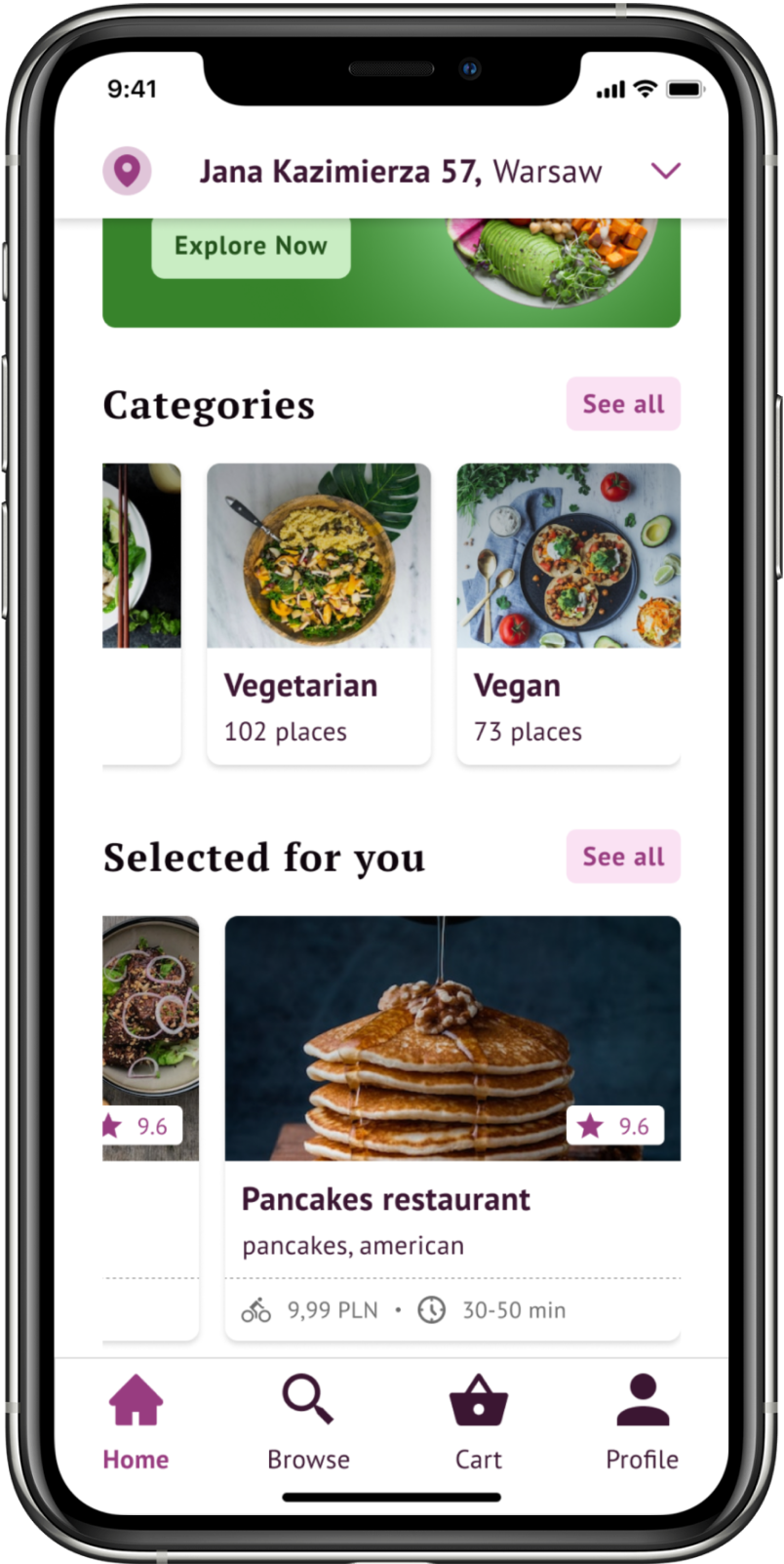Image resolution: width=784 pixels, height=1564 pixels.
Task: Expand the delivery address dropdown
Action: point(665,172)
